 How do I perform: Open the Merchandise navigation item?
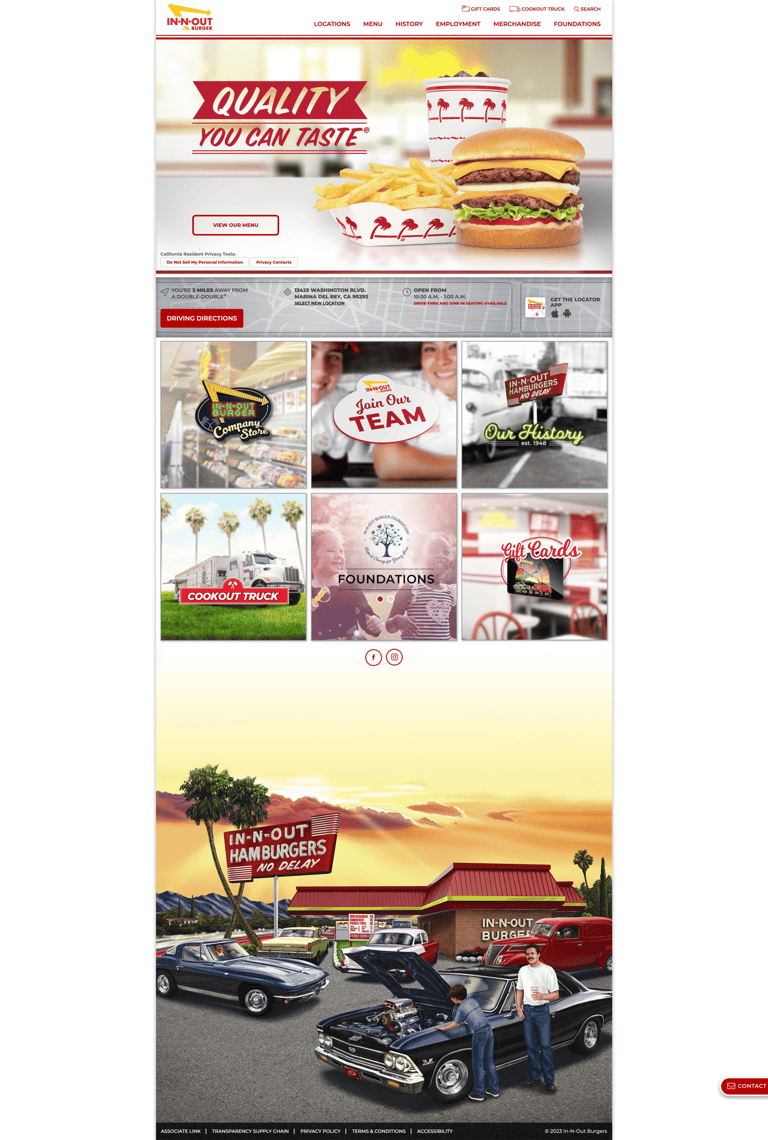(517, 24)
